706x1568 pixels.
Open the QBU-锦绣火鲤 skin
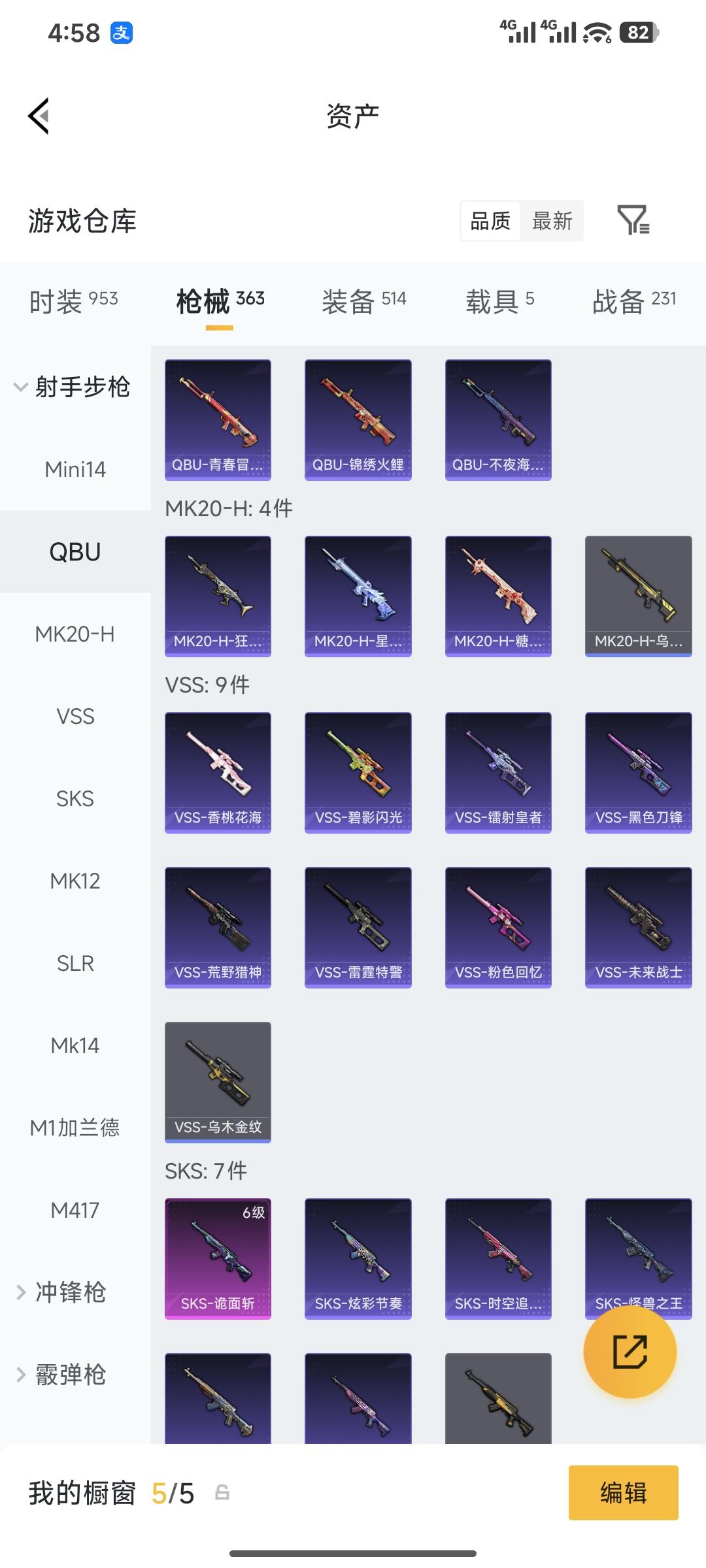click(x=358, y=419)
